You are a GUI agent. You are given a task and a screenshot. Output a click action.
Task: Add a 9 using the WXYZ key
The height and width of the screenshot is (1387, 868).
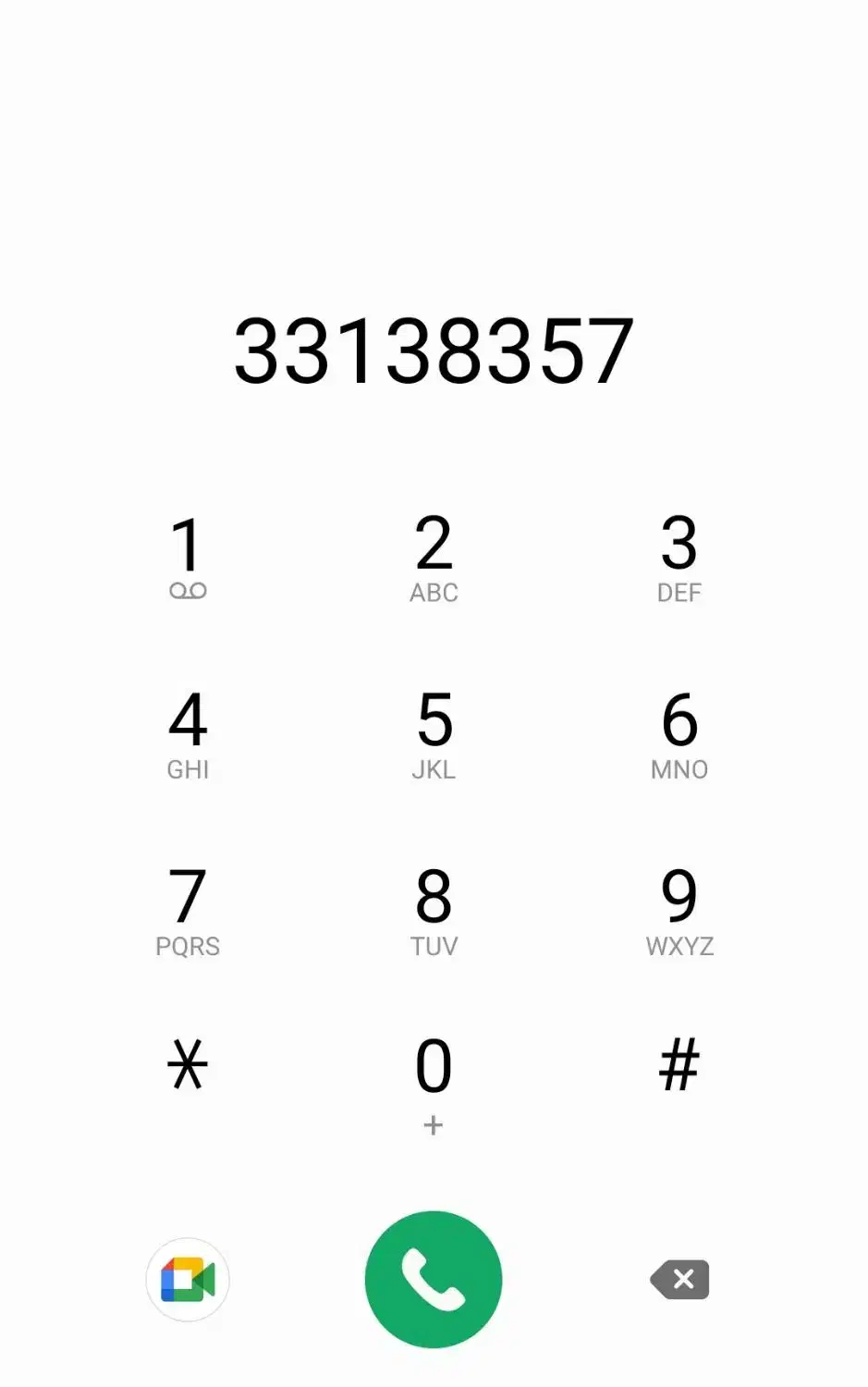(x=679, y=911)
